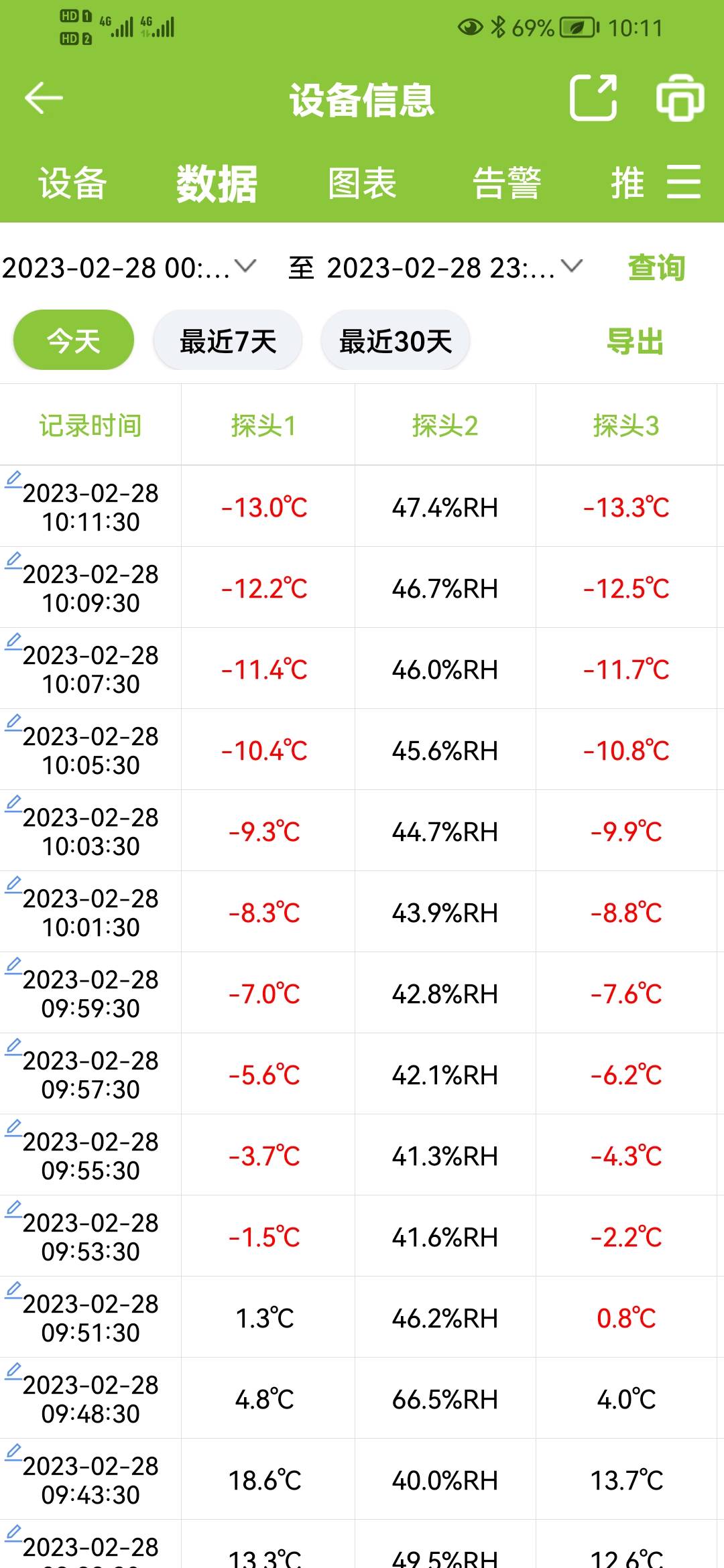The width and height of the screenshot is (724, 1568).
Task: Select the 最近7天 filter chip
Action: click(227, 340)
